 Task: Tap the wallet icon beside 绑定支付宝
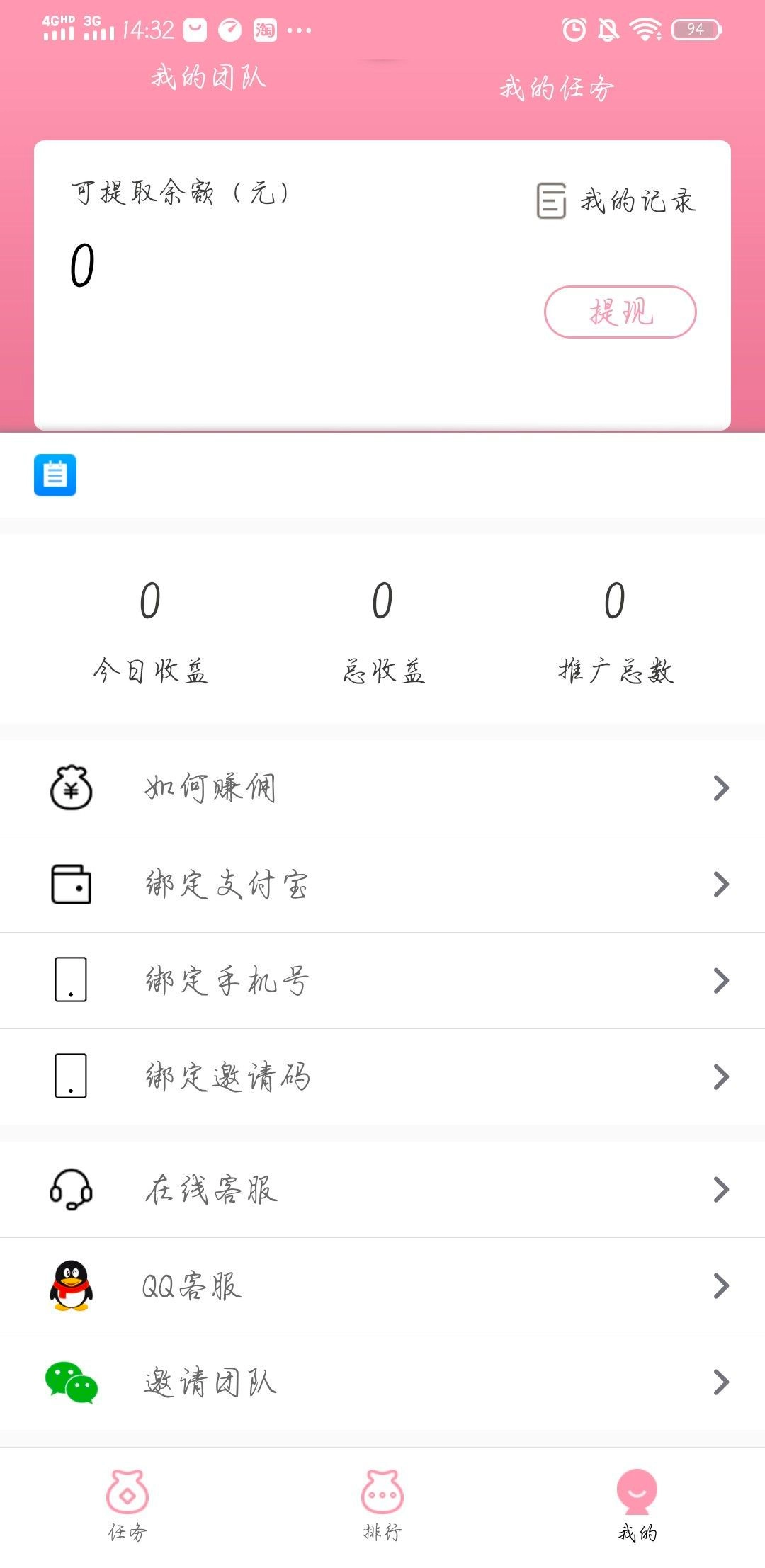71,884
